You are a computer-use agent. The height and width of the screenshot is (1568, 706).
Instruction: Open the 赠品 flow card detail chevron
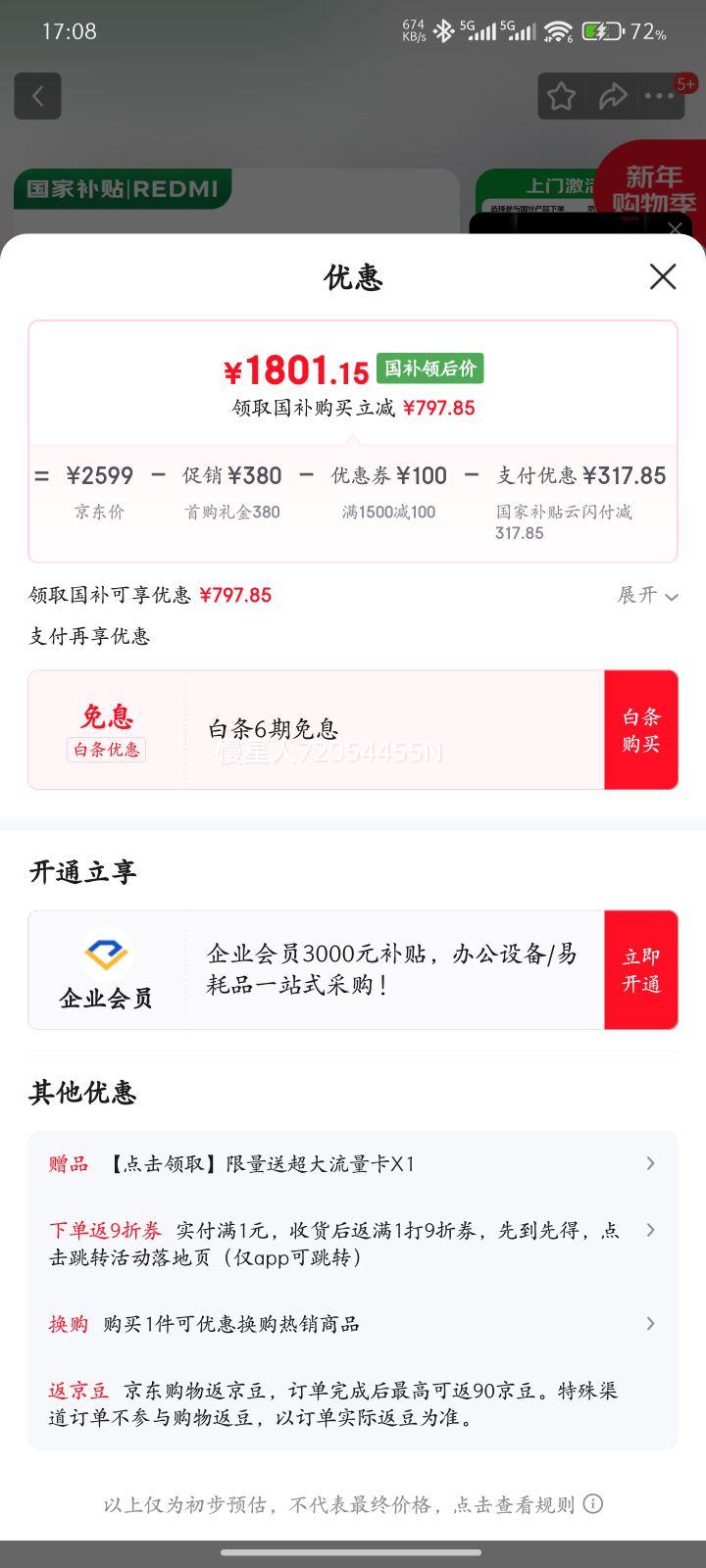click(x=650, y=1163)
